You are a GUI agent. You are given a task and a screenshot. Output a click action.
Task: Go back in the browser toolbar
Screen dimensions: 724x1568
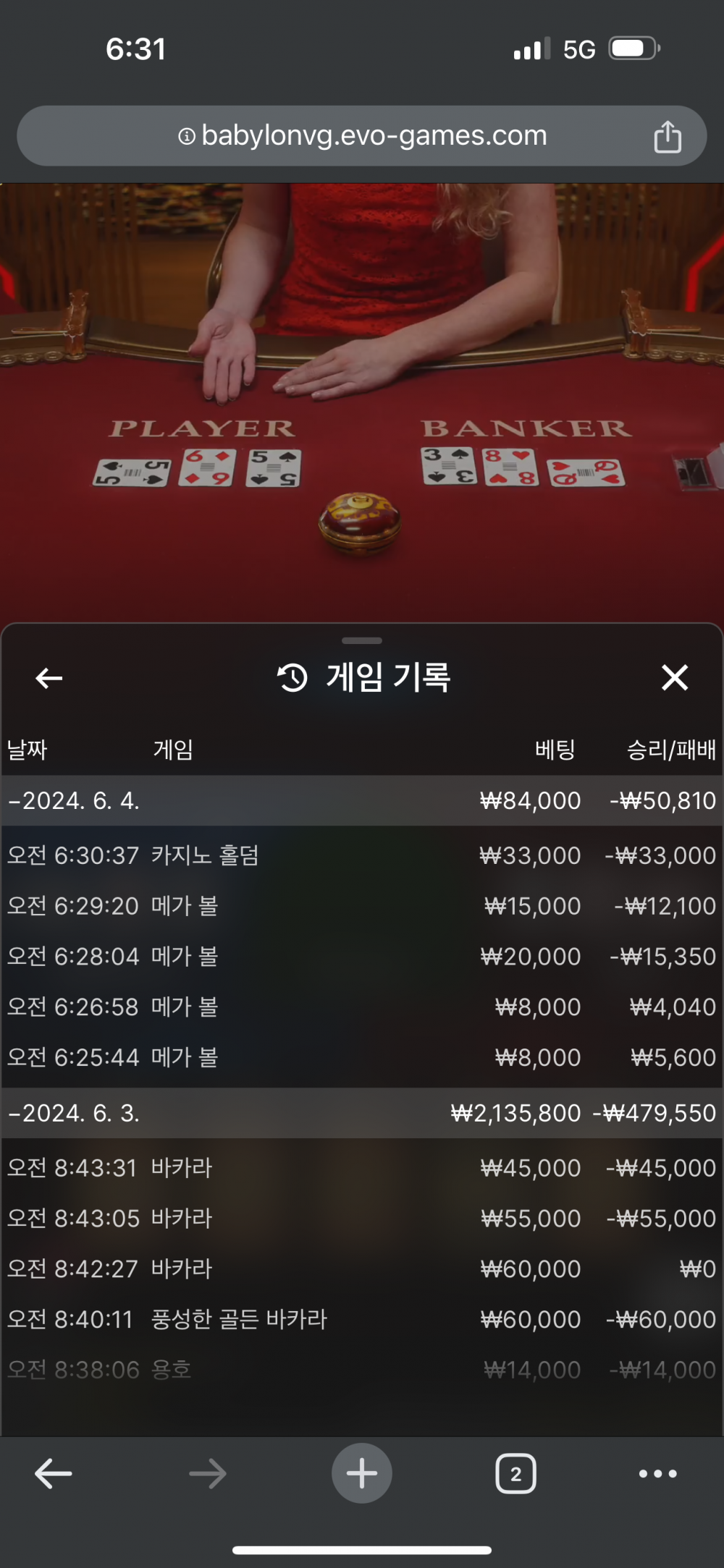coord(54,1474)
